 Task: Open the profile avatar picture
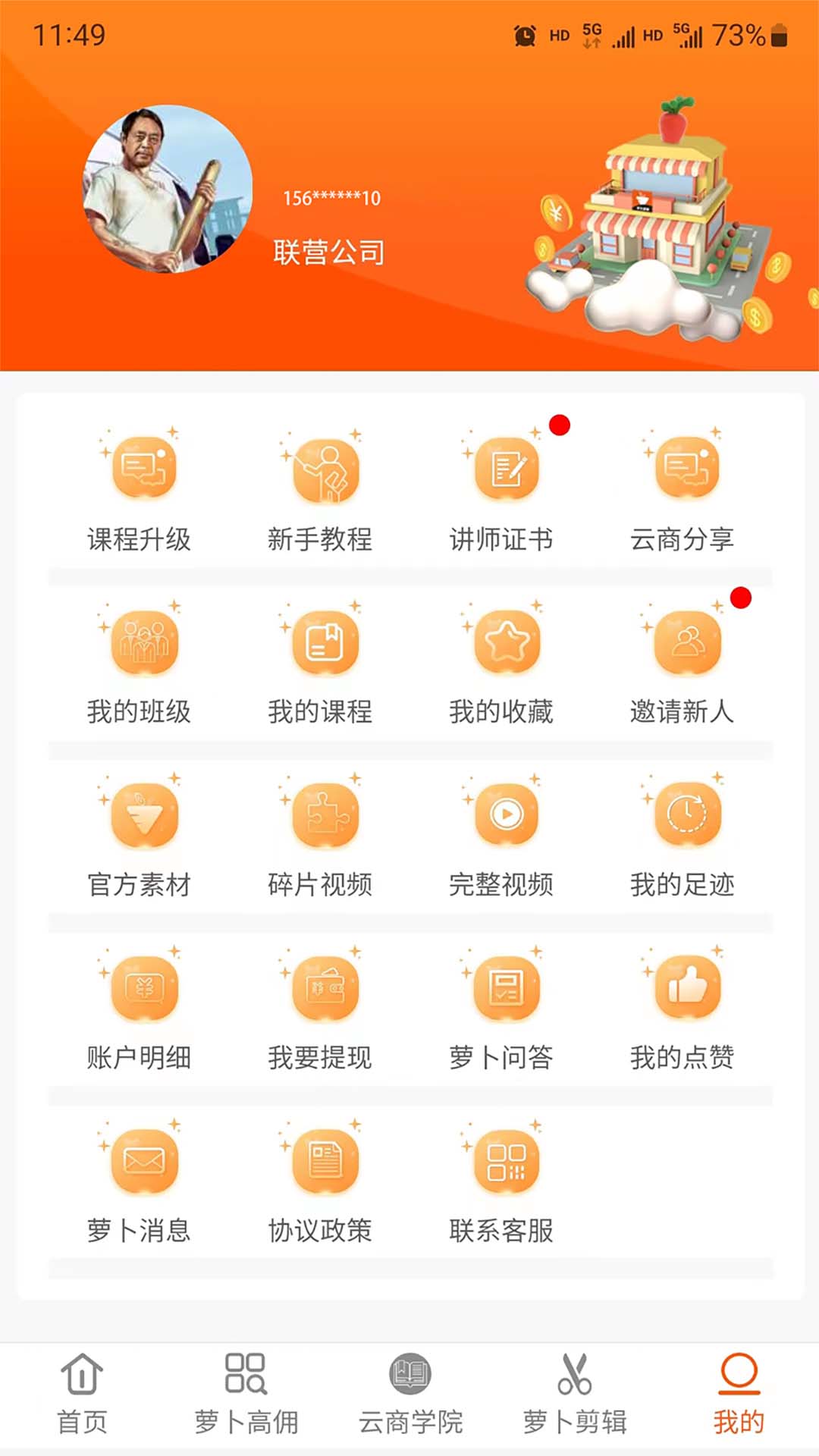(168, 189)
